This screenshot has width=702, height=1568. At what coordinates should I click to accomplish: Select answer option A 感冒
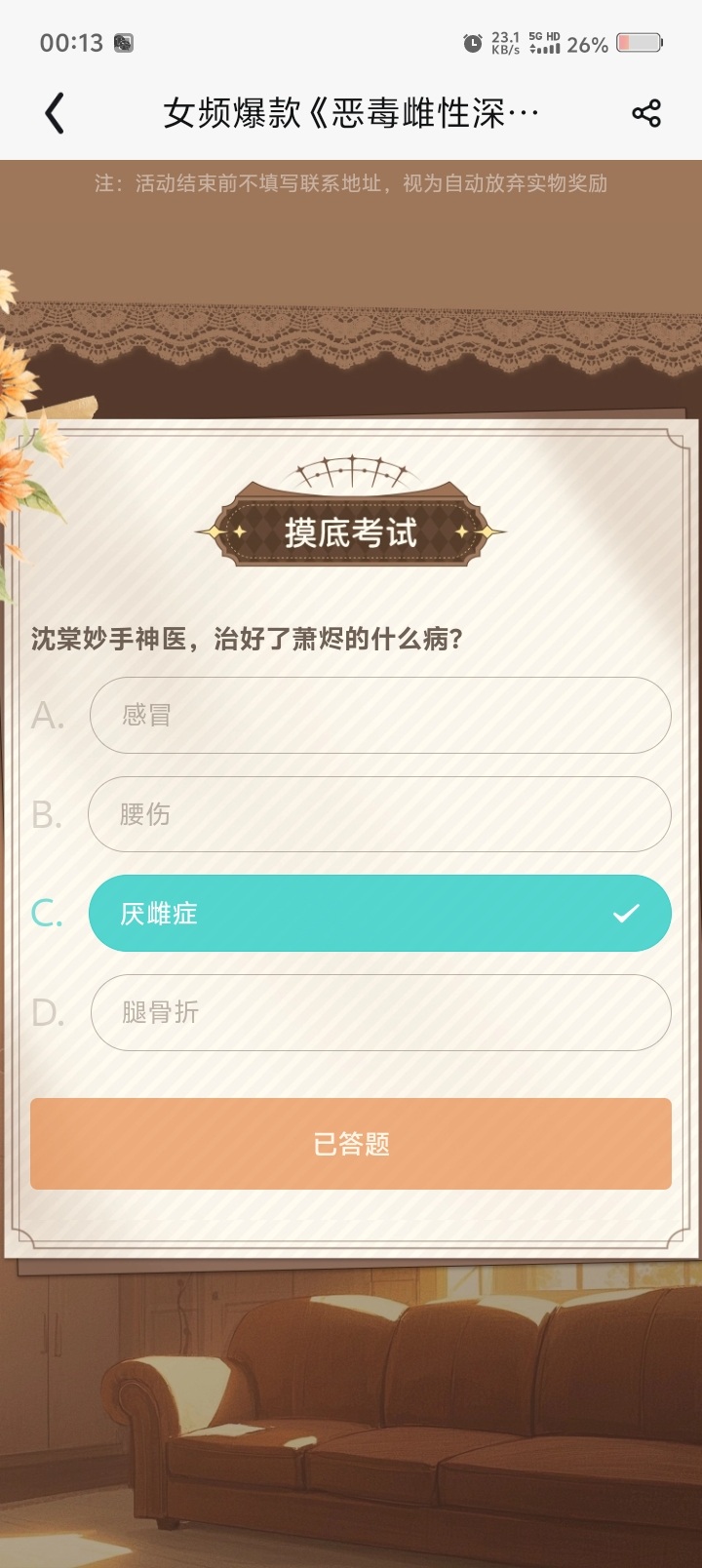tap(380, 715)
